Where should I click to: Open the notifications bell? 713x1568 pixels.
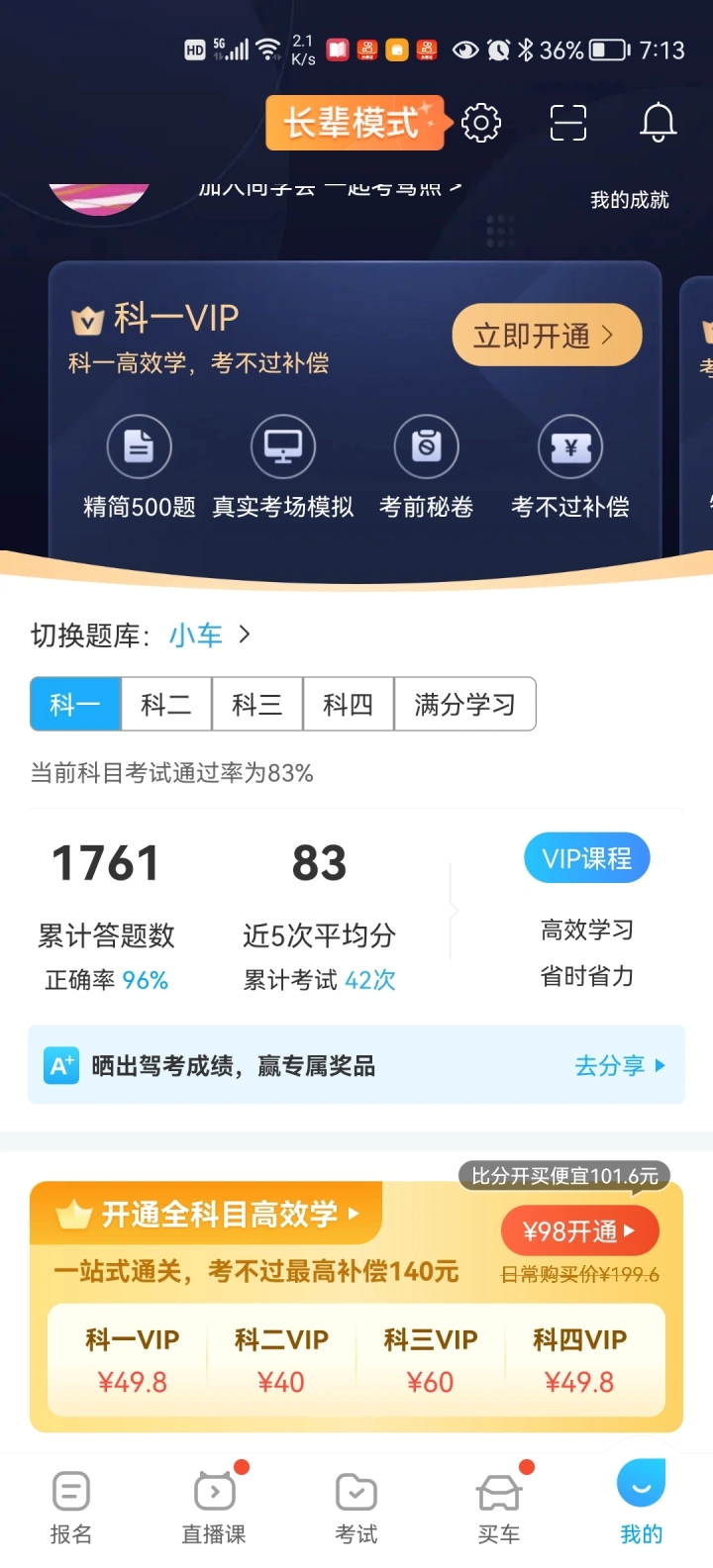pyautogui.click(x=658, y=123)
